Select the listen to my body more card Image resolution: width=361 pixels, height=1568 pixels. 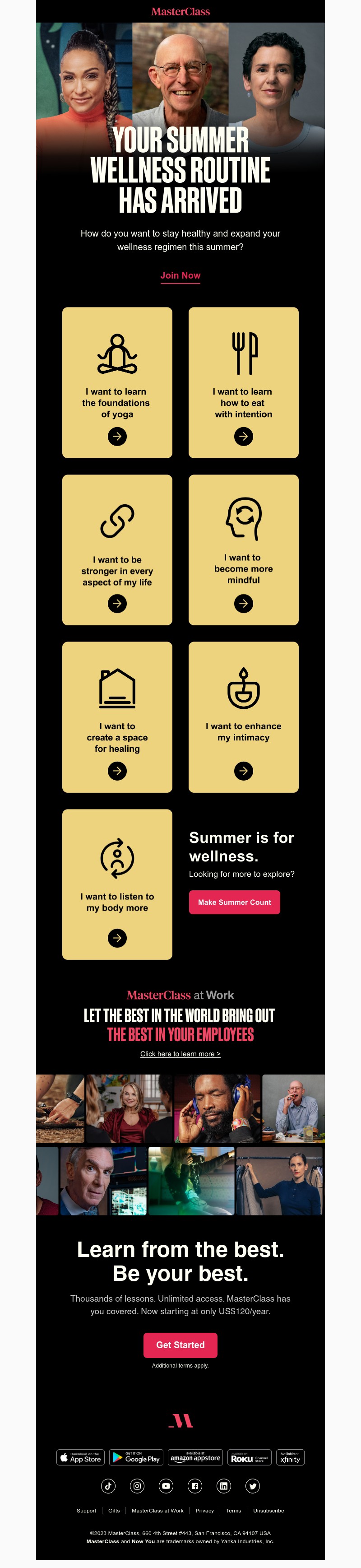coord(117,884)
